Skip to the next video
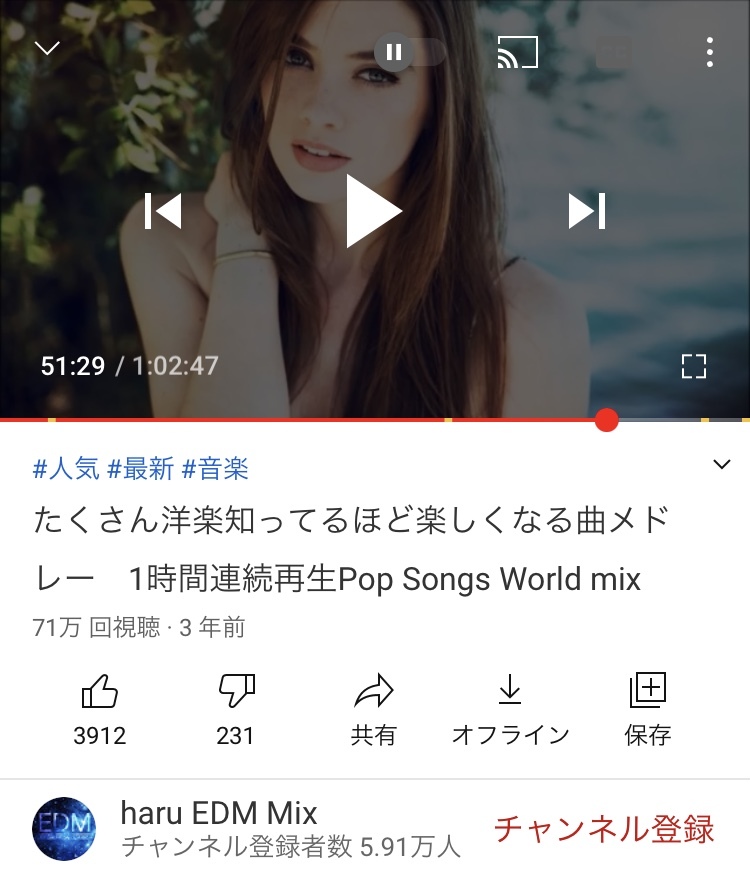The width and height of the screenshot is (750, 875). pos(587,211)
